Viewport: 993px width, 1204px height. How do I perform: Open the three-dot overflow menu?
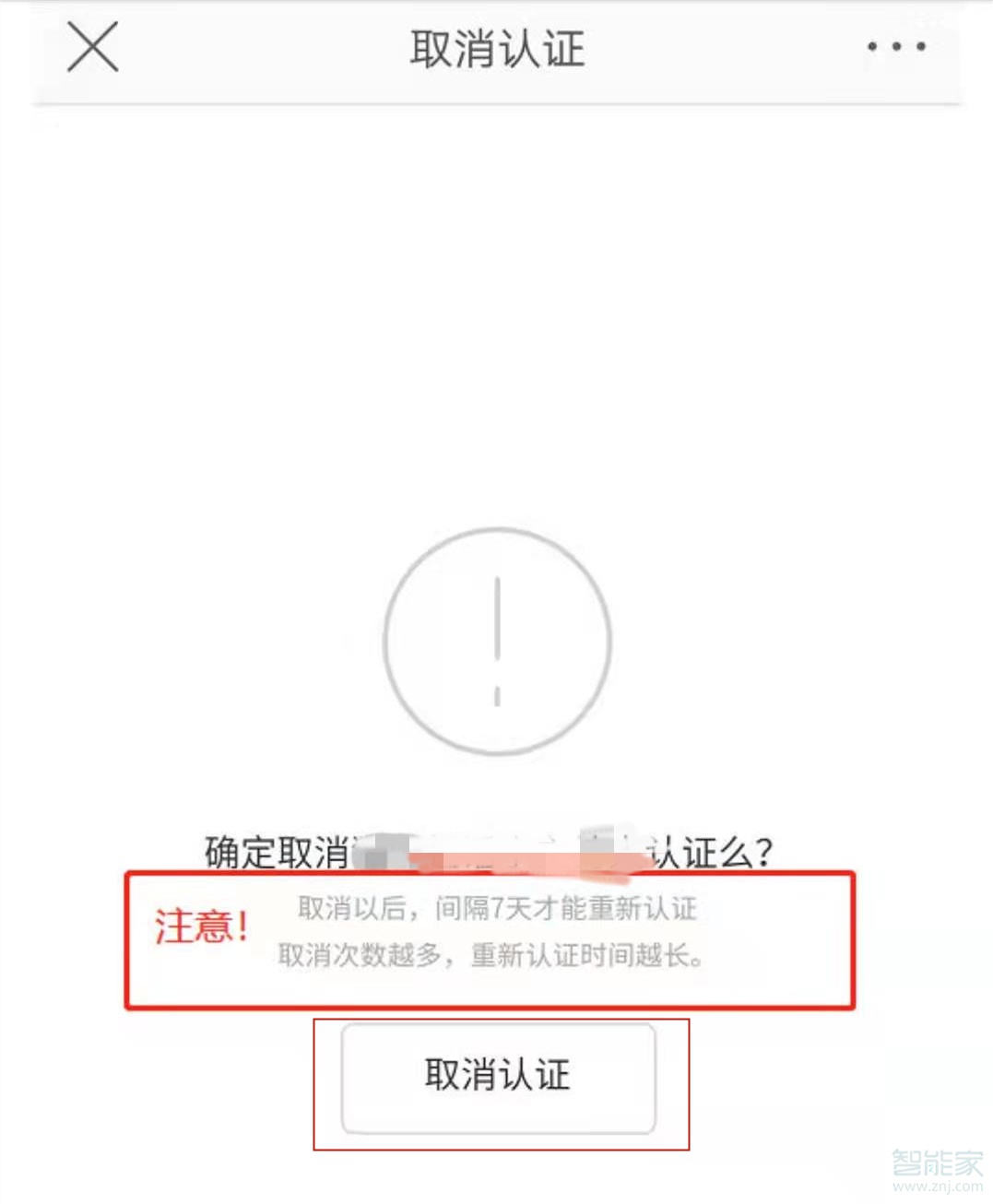click(x=895, y=46)
